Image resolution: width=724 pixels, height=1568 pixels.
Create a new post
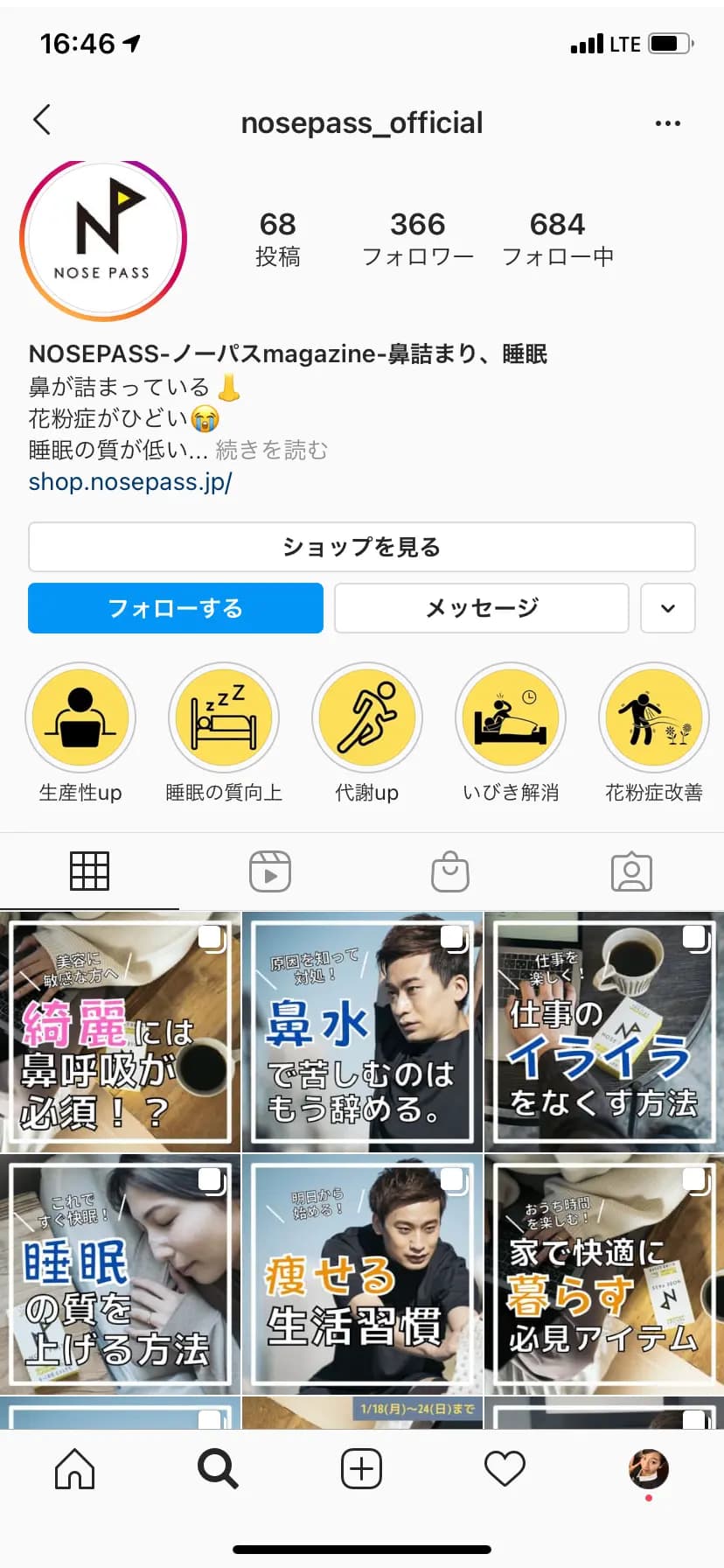click(x=361, y=1468)
